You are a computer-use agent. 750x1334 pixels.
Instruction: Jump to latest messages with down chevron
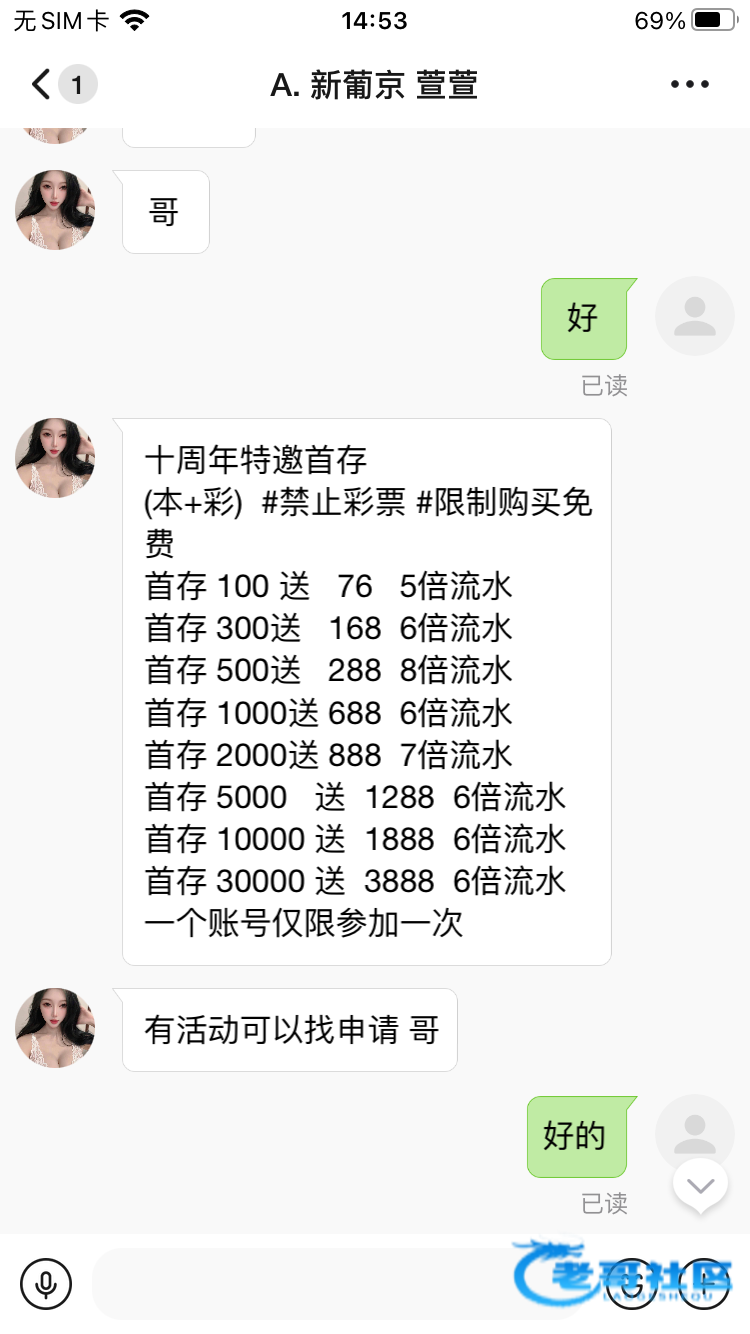[700, 1186]
